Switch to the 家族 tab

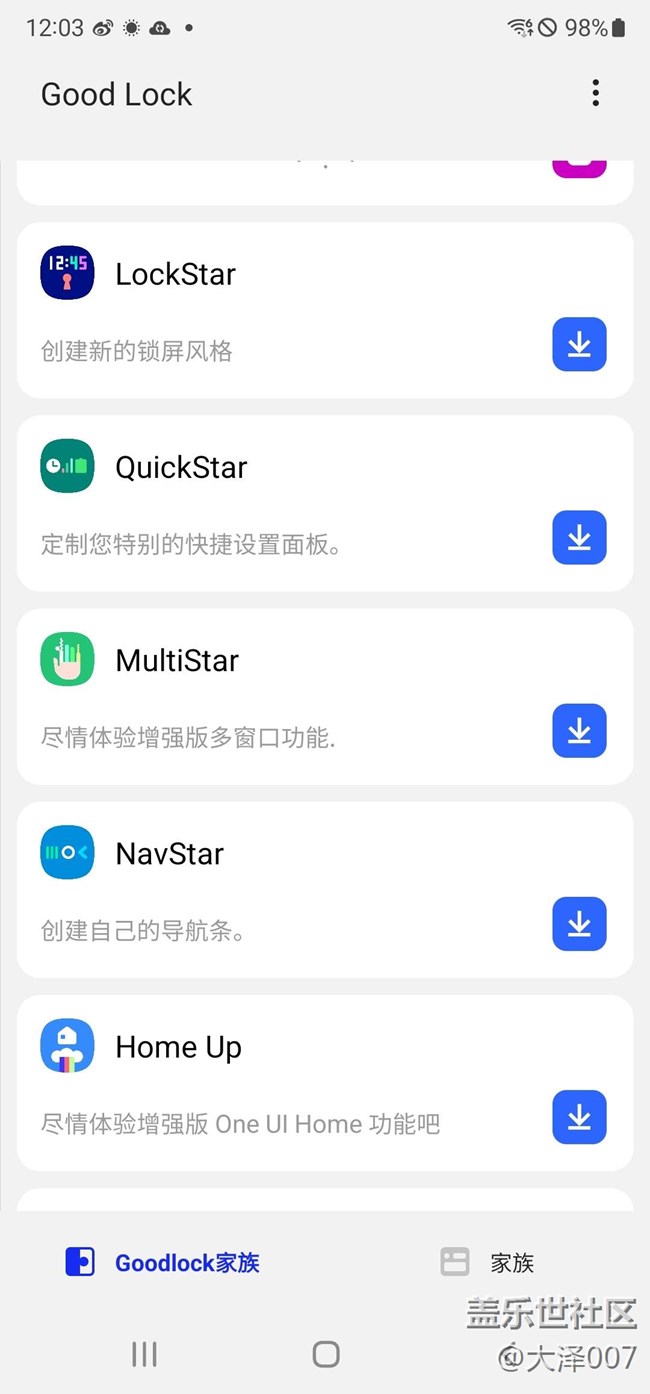(488, 1262)
